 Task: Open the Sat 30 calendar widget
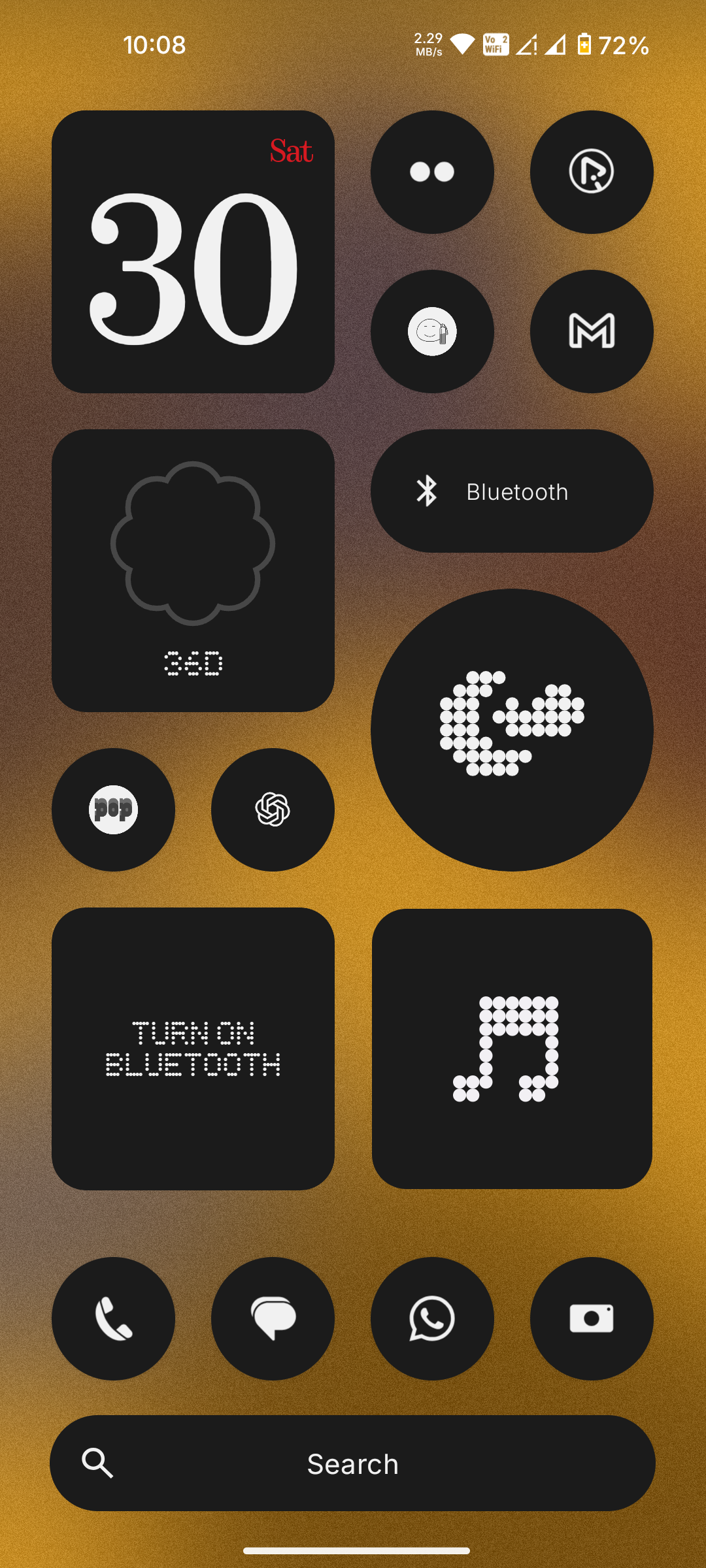coord(193,252)
